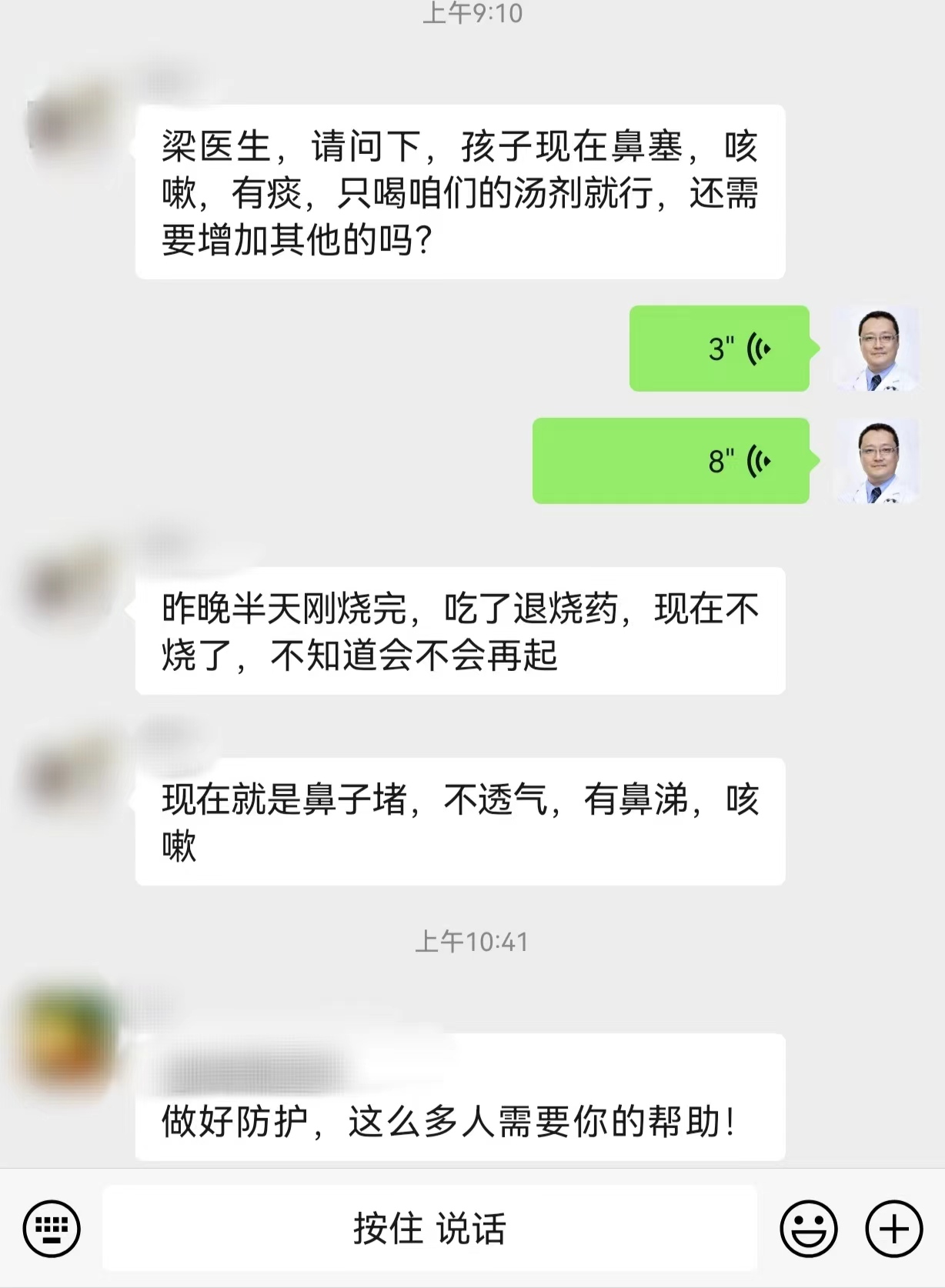Image resolution: width=945 pixels, height=1288 pixels.
Task: Switch to keyboard text input
Action: pyautogui.click(x=52, y=1228)
